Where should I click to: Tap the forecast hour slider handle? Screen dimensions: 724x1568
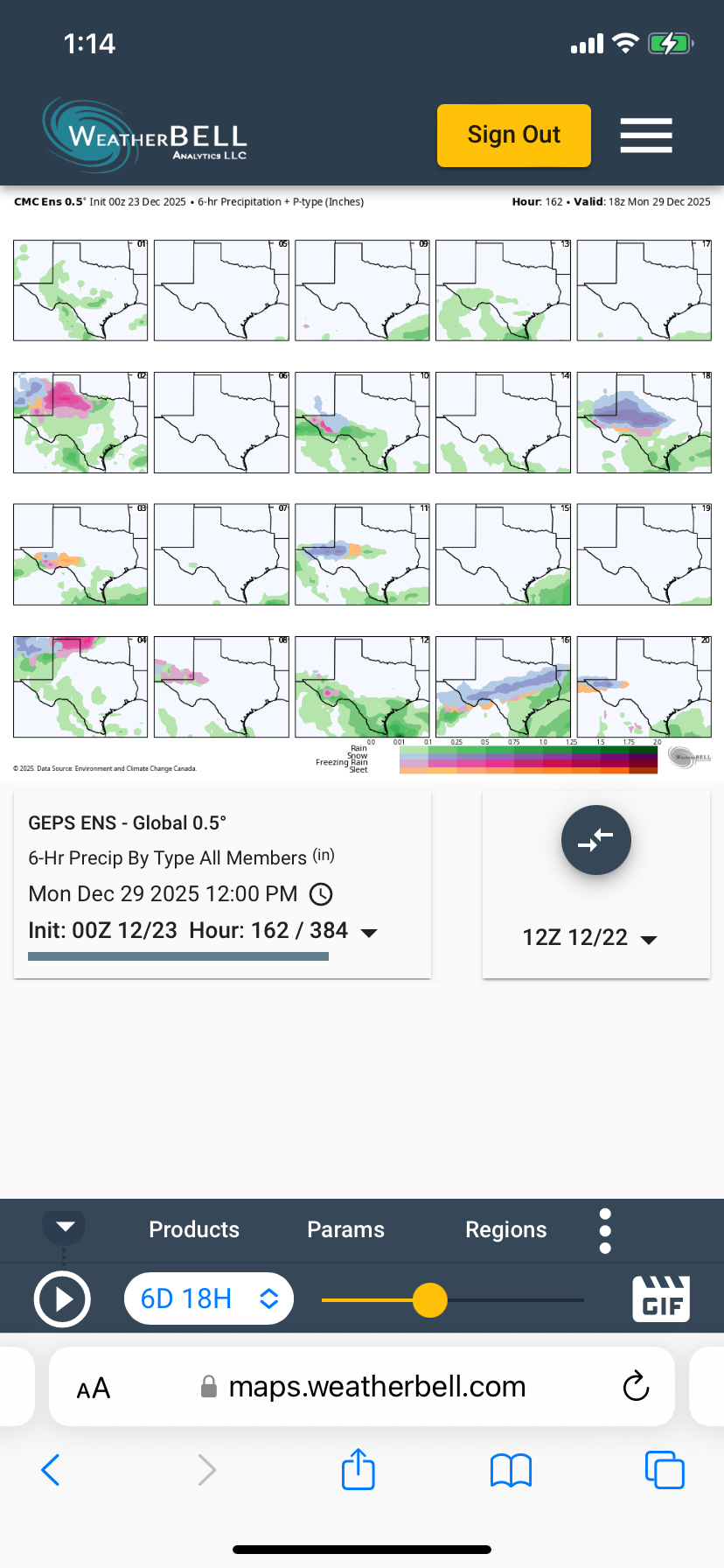point(429,1300)
